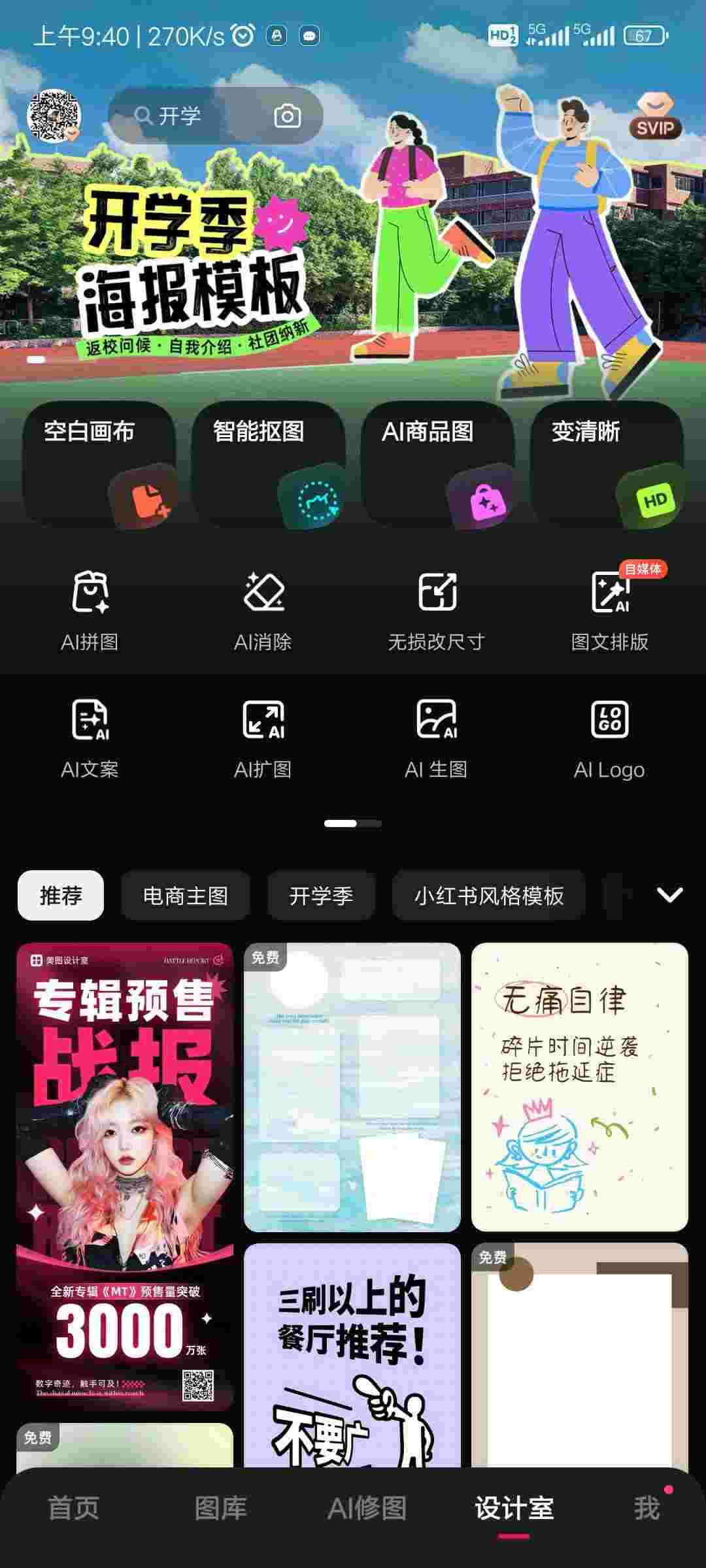
Task: Open the camera icon in search bar
Action: [x=287, y=116]
